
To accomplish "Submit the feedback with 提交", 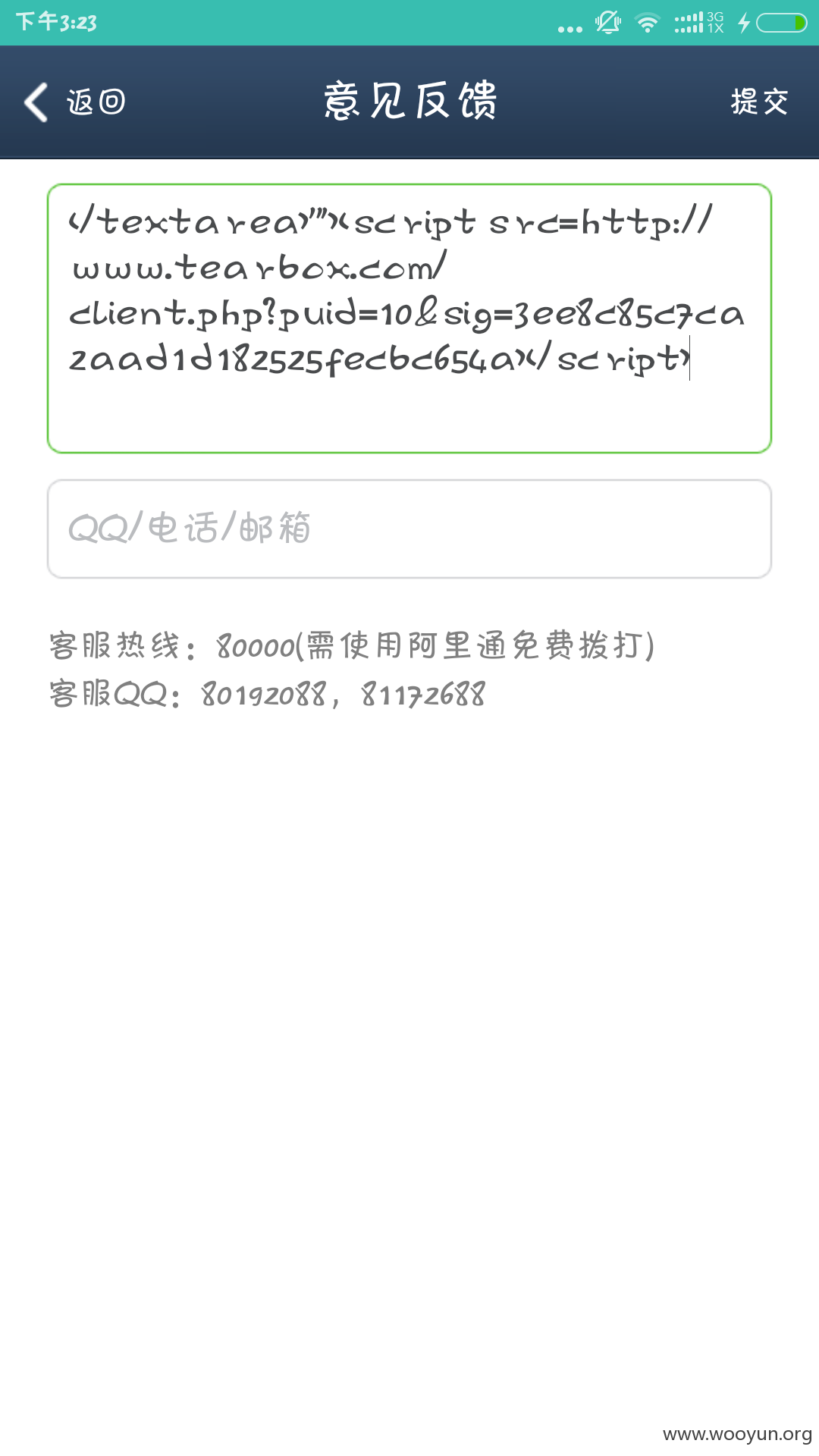I will point(759,102).
